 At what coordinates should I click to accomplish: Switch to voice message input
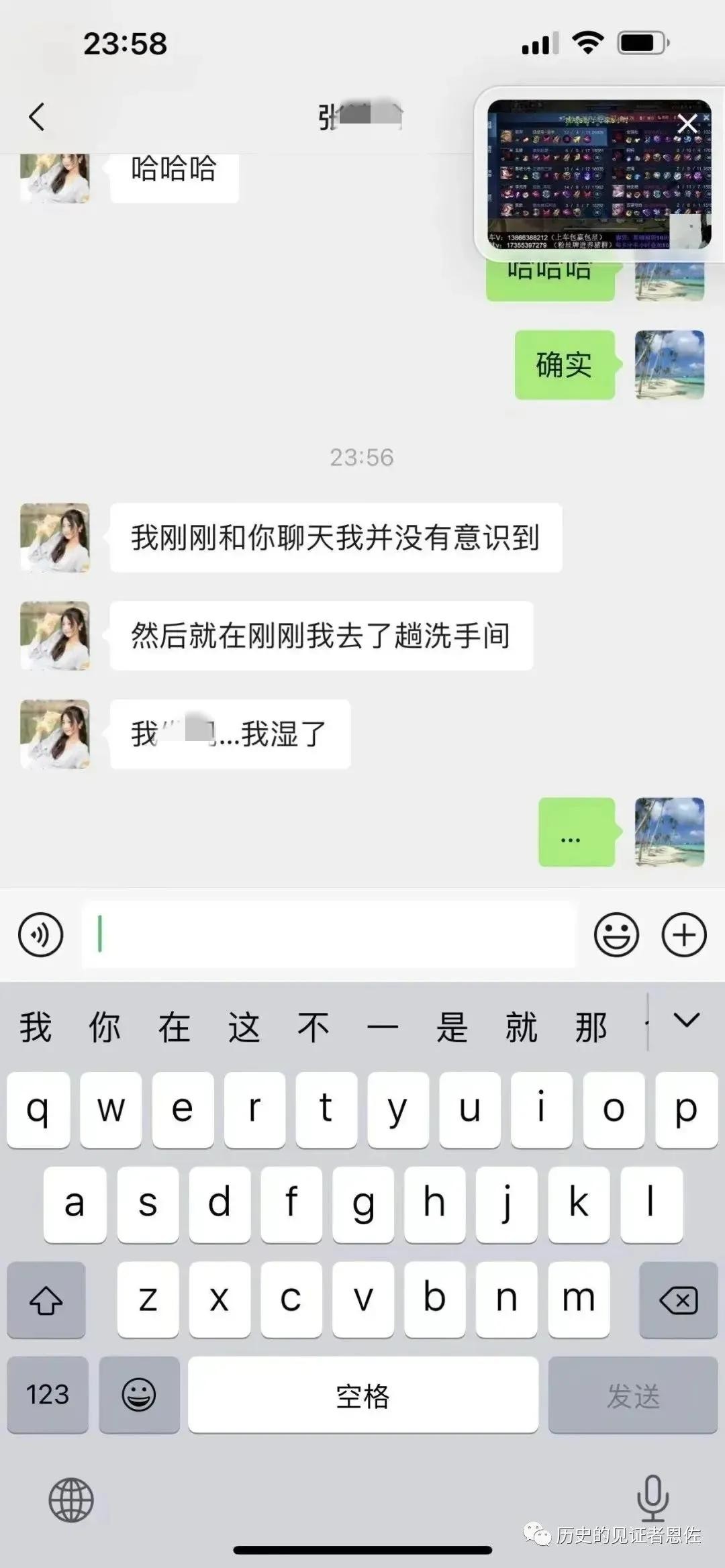point(40,934)
